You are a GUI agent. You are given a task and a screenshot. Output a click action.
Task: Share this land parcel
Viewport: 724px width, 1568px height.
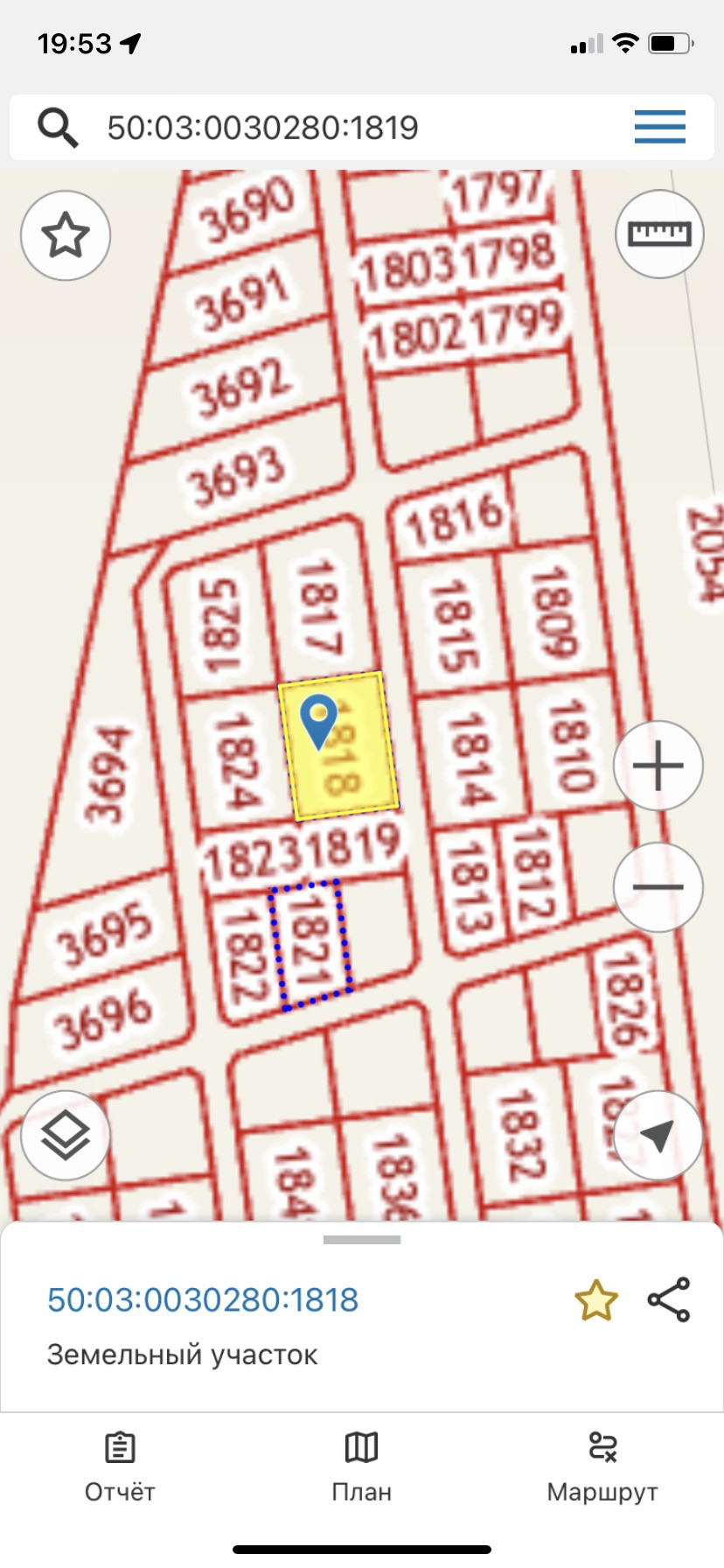click(669, 1299)
